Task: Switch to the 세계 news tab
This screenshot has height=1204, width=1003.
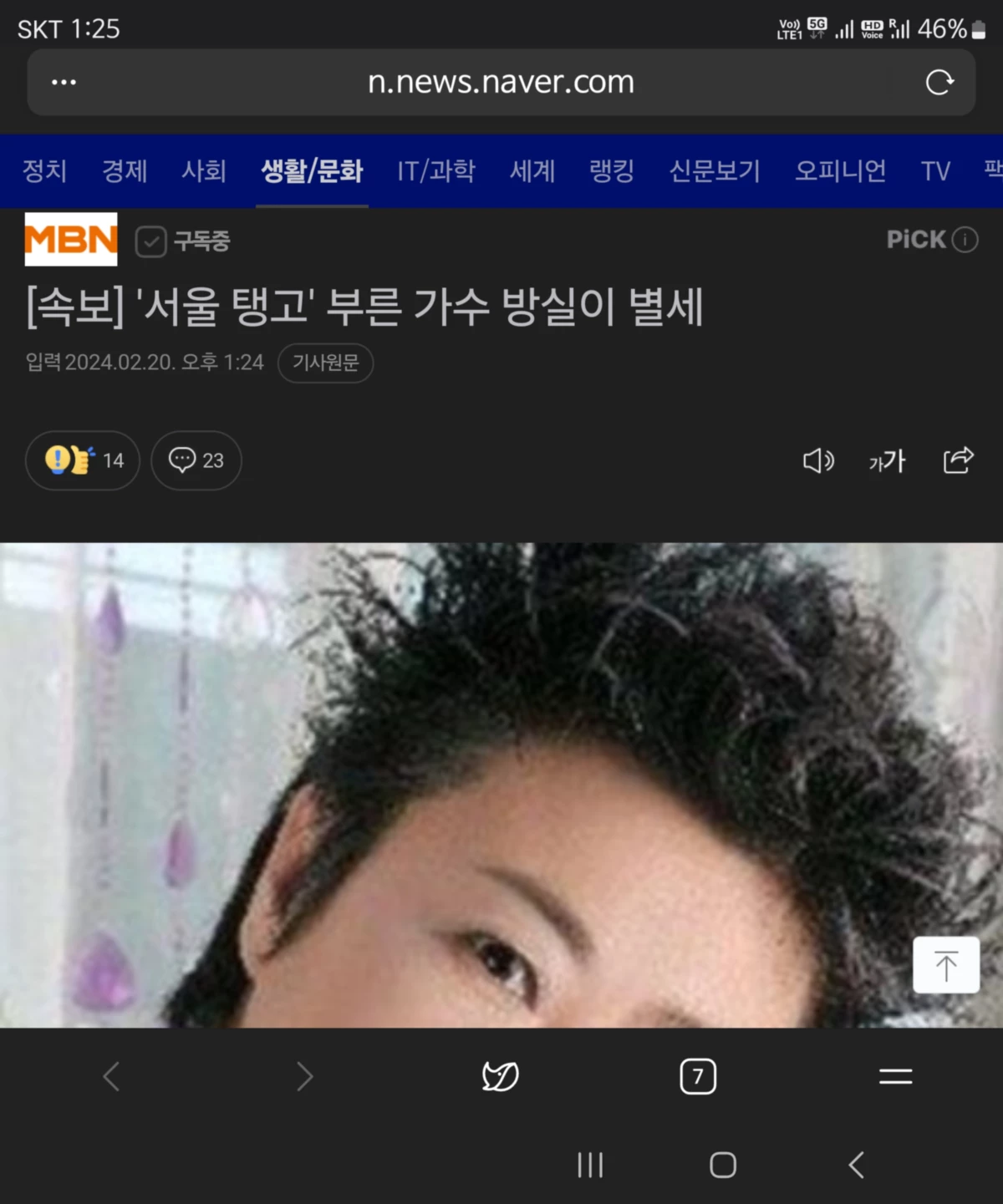Action: point(532,171)
